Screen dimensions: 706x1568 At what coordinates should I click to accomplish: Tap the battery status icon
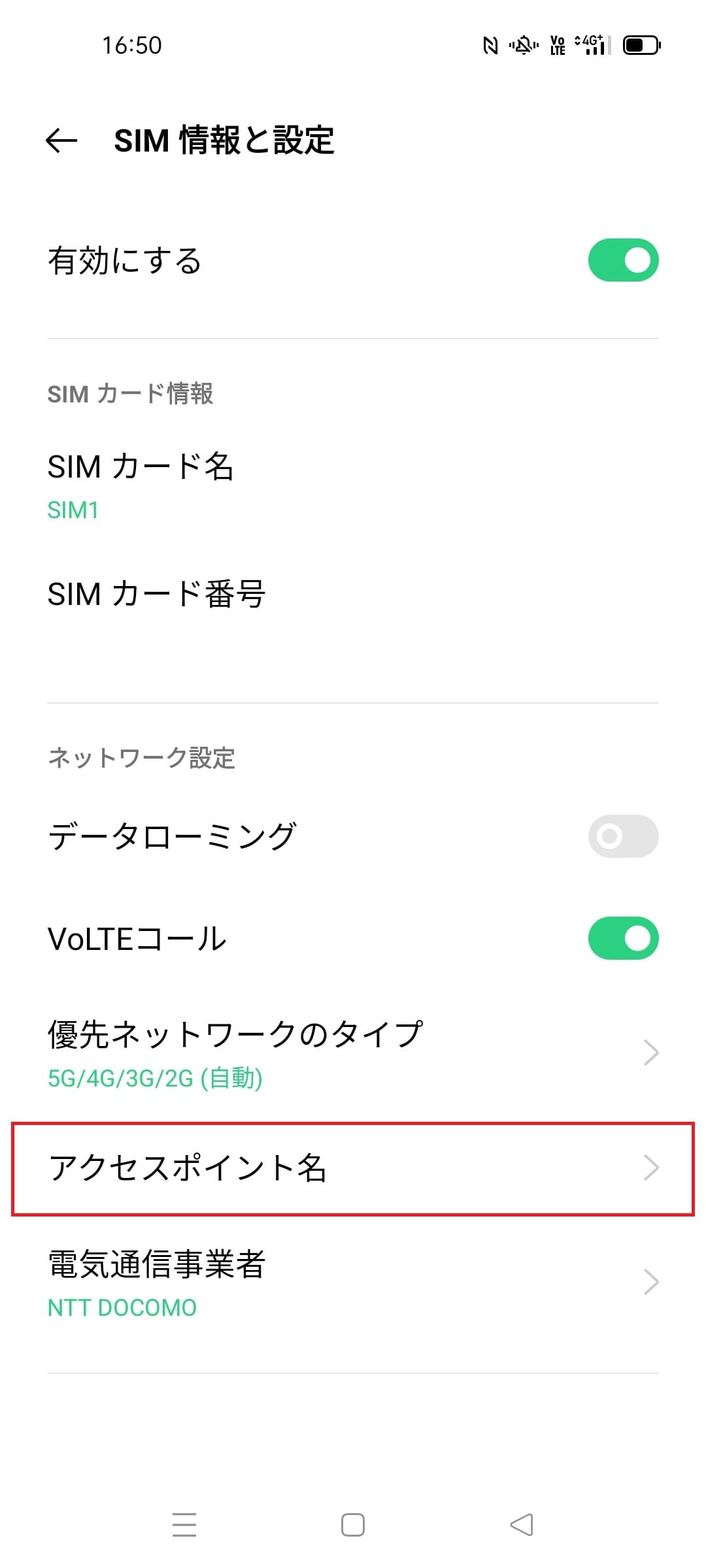641,46
